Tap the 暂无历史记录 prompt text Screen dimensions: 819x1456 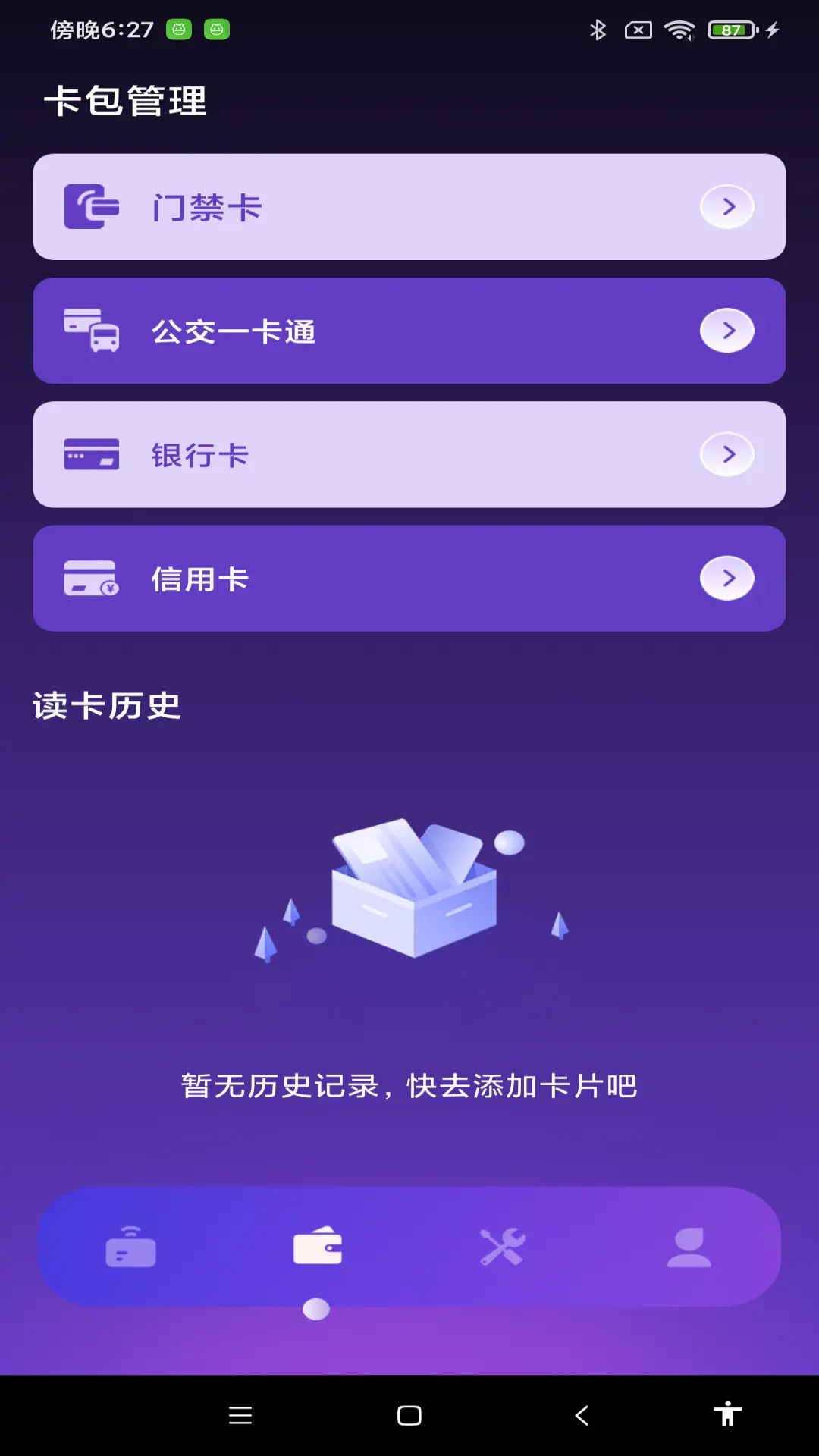409,1084
